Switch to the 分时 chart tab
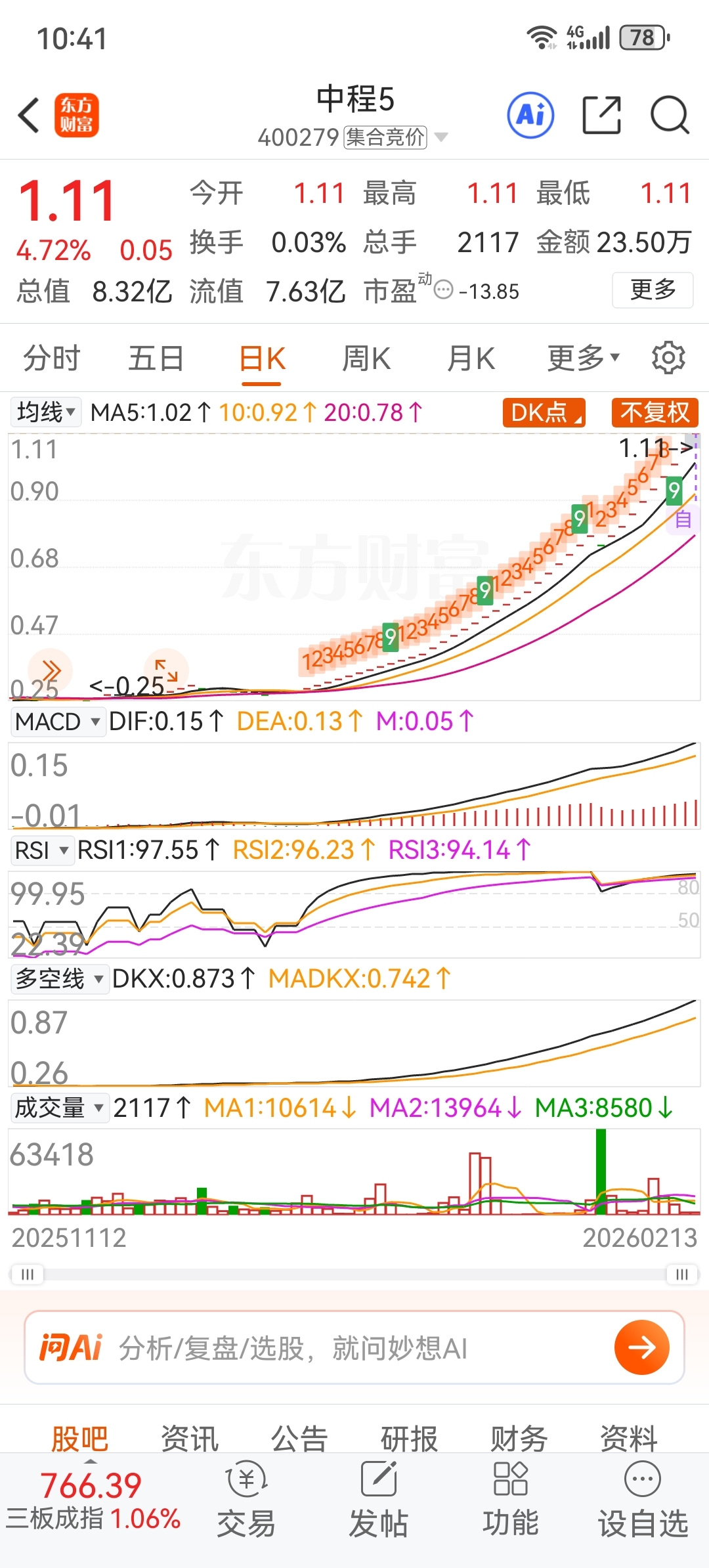 [51, 359]
